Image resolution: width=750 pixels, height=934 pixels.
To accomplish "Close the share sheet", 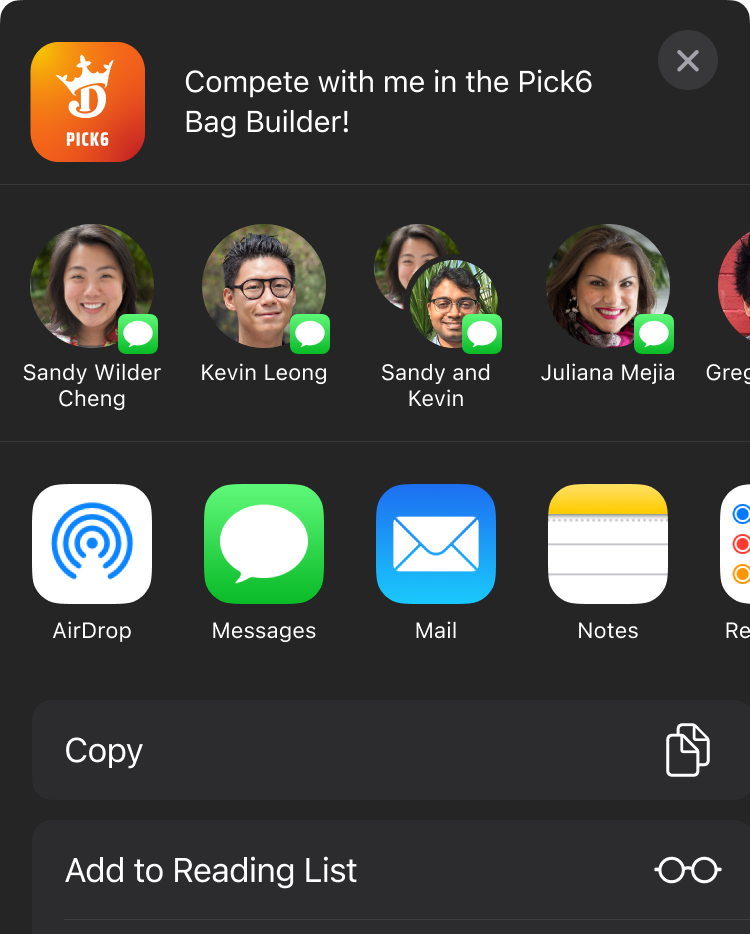I will point(687,61).
